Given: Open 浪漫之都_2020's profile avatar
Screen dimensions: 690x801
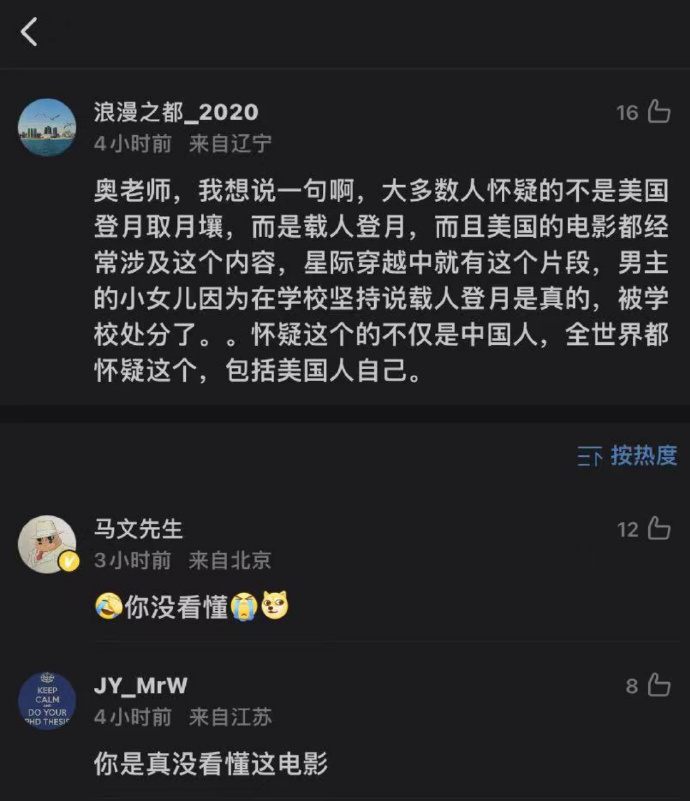Looking at the screenshot, I should click(x=47, y=127).
